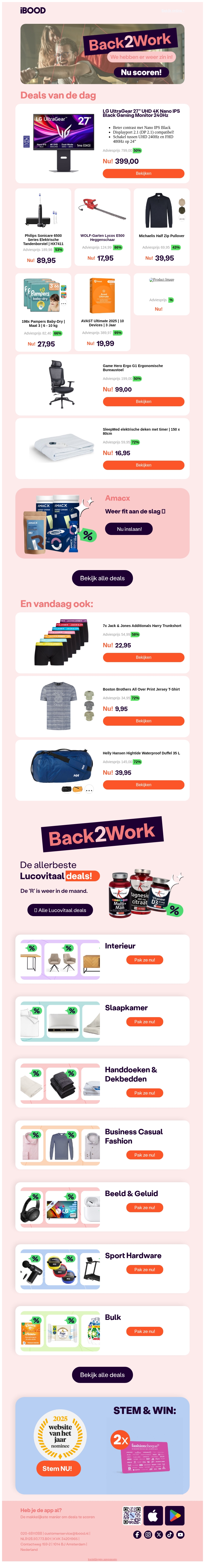Screen dimensions: 205x1568
Task: Tap 'Pak ze nu!' for Sport Hardware
Action: pos(144,1270)
